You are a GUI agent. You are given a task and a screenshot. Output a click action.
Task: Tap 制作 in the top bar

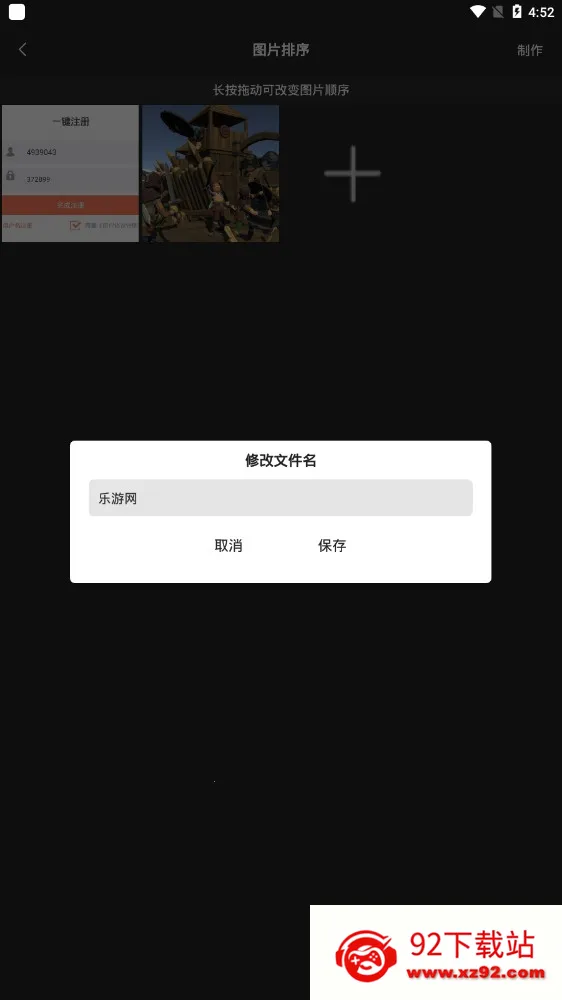click(529, 50)
